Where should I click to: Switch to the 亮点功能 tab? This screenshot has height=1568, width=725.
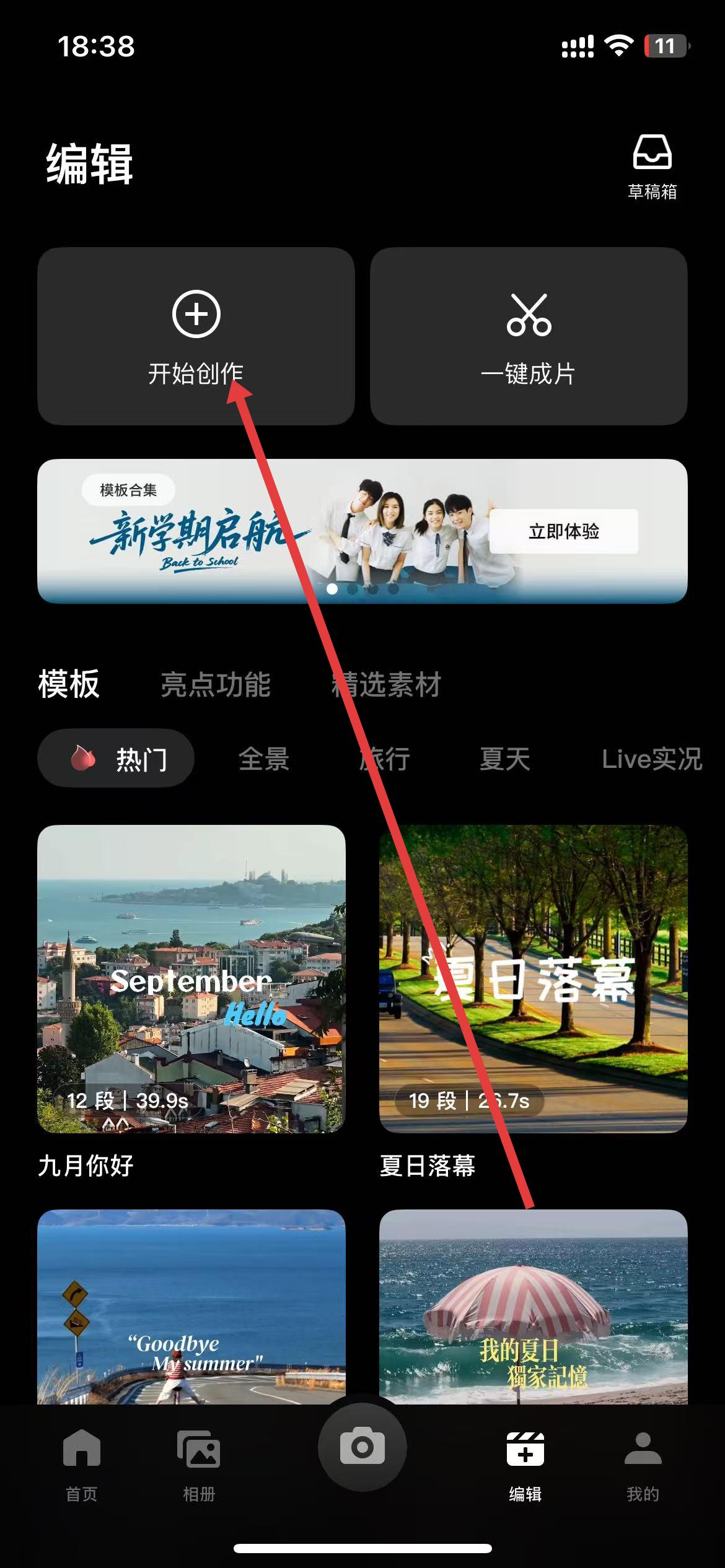pyautogui.click(x=215, y=684)
